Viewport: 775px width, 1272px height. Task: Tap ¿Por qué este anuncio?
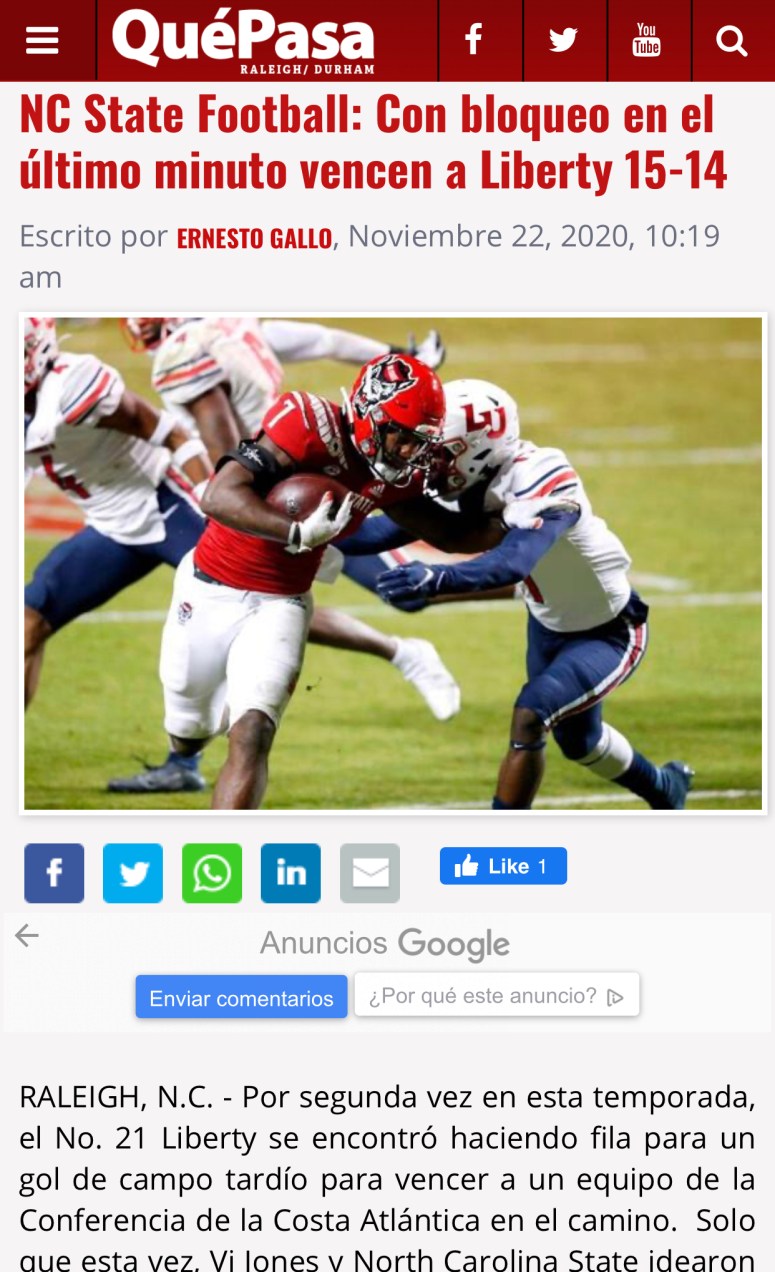496,995
